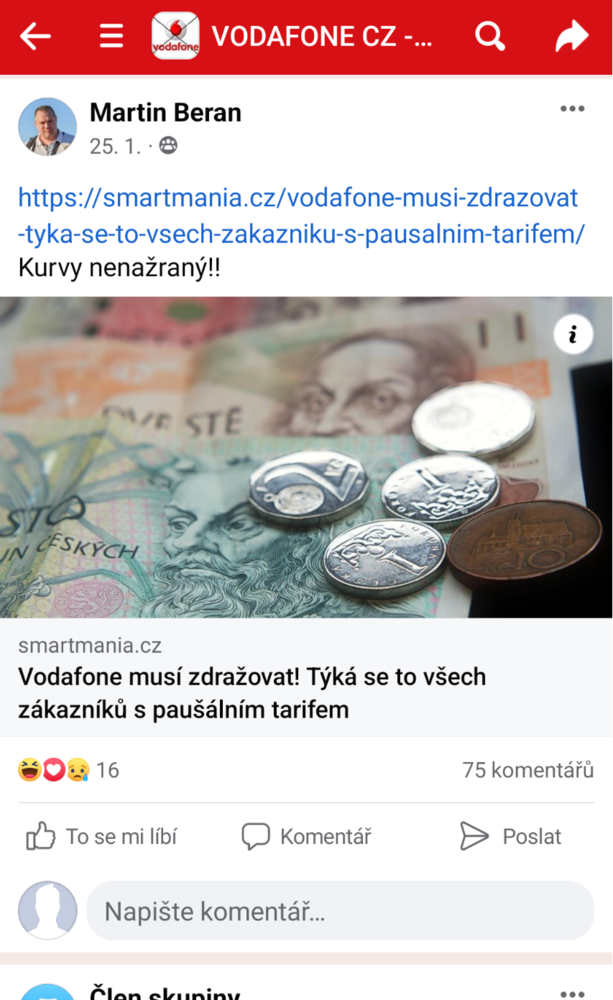Open options menu on Martin Beran's post

[x=572, y=108]
